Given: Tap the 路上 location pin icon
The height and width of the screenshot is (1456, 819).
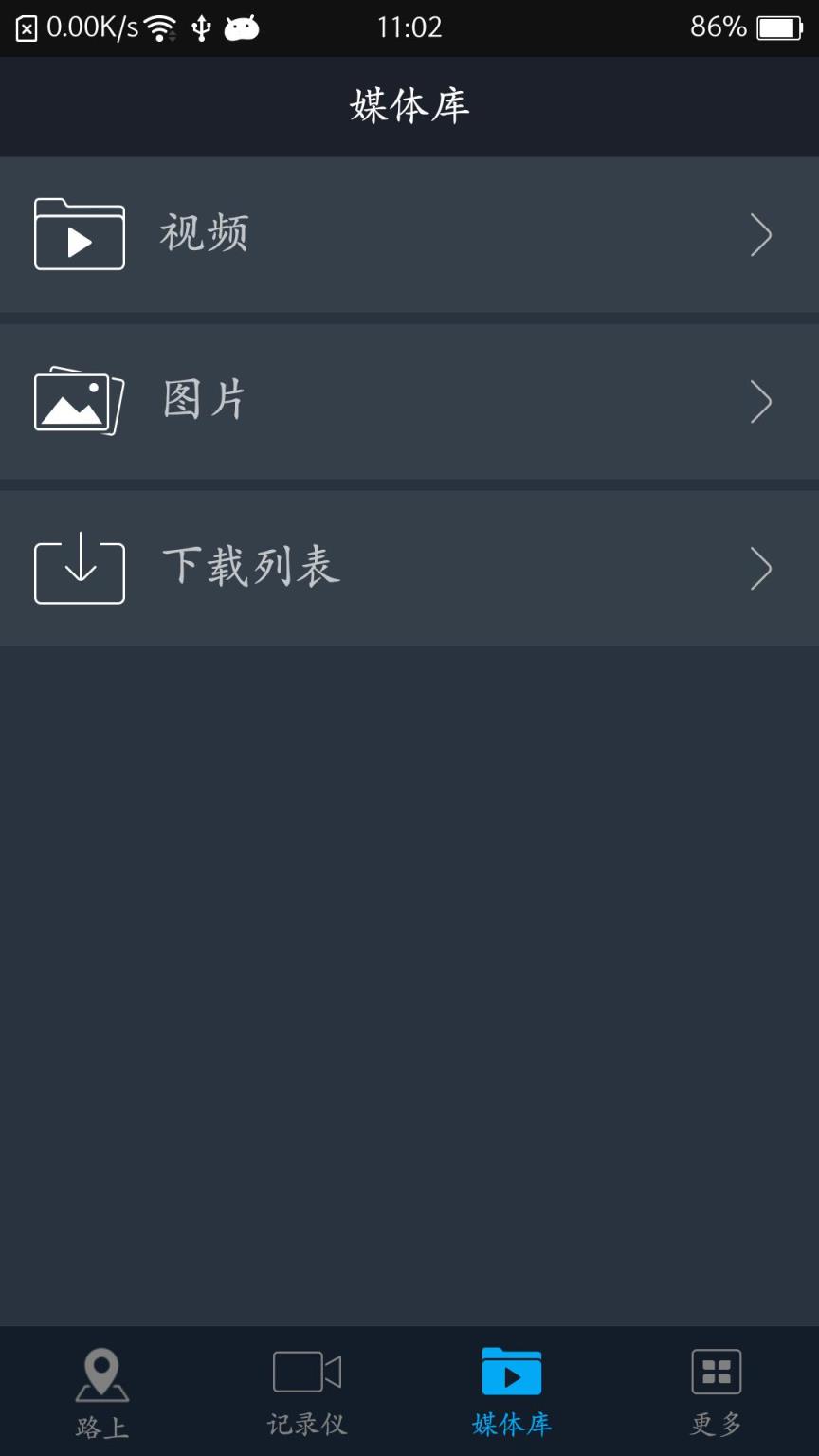Looking at the screenshot, I should pyautogui.click(x=101, y=1372).
